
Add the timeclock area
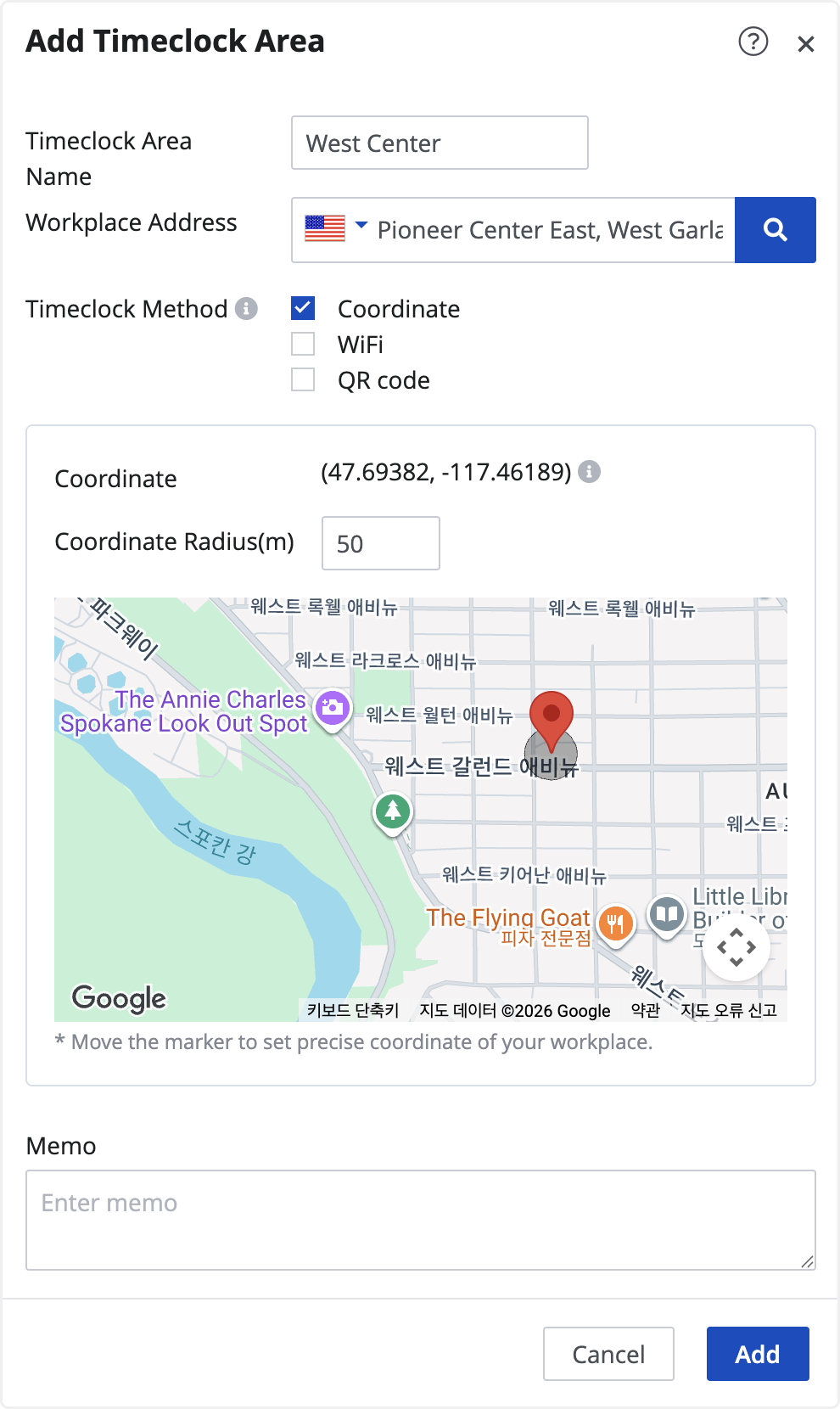pos(758,1354)
